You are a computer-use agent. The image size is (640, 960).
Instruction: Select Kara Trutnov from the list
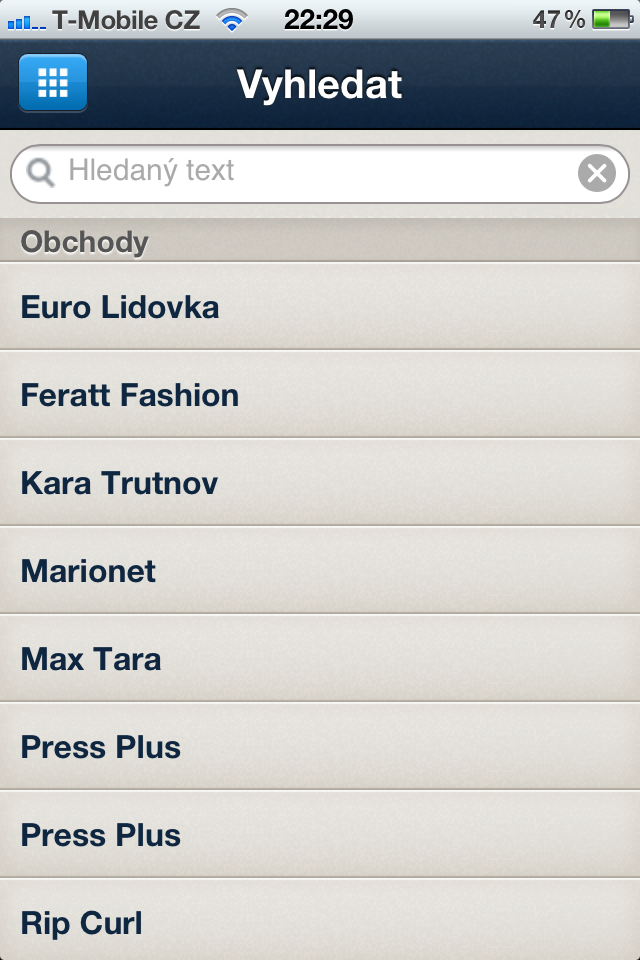click(320, 483)
